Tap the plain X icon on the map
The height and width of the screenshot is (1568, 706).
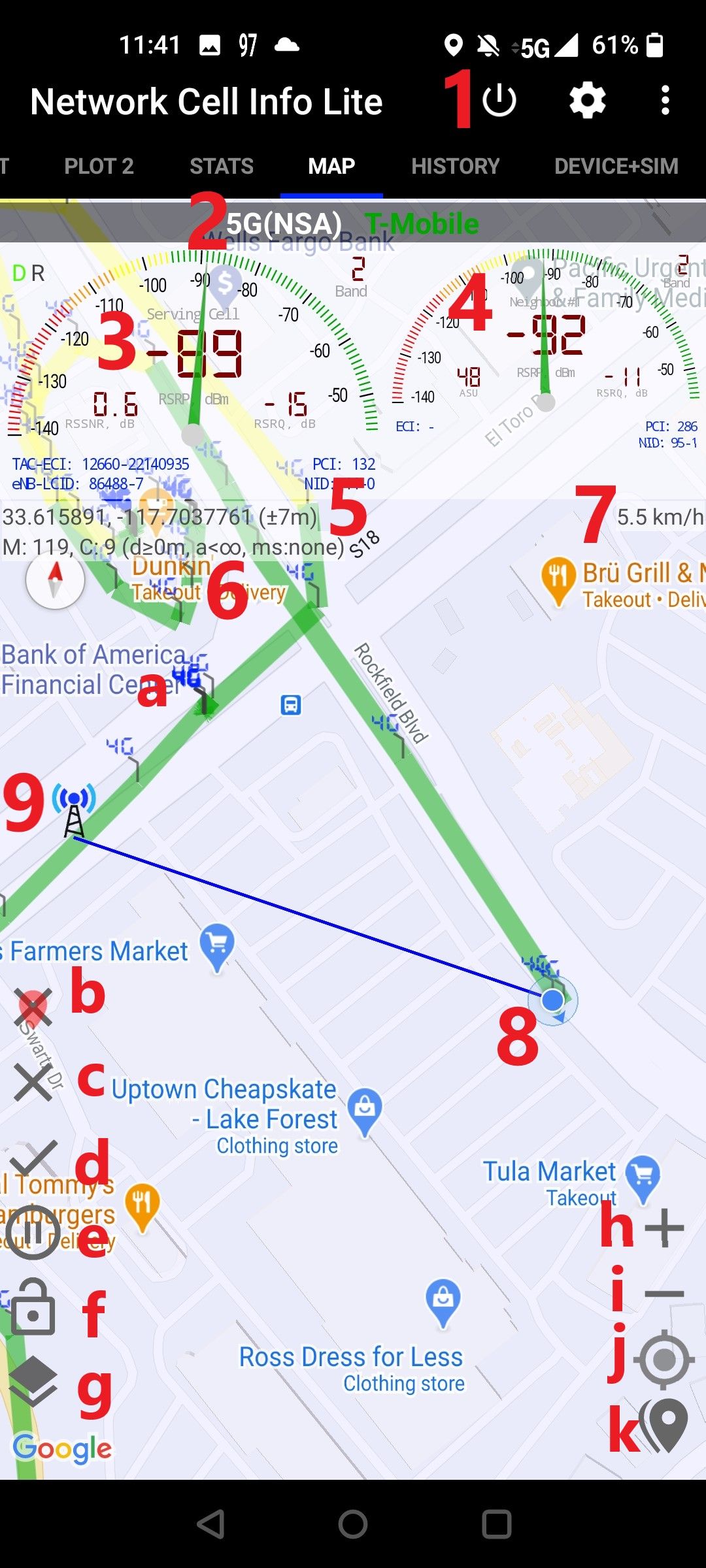[33, 1083]
